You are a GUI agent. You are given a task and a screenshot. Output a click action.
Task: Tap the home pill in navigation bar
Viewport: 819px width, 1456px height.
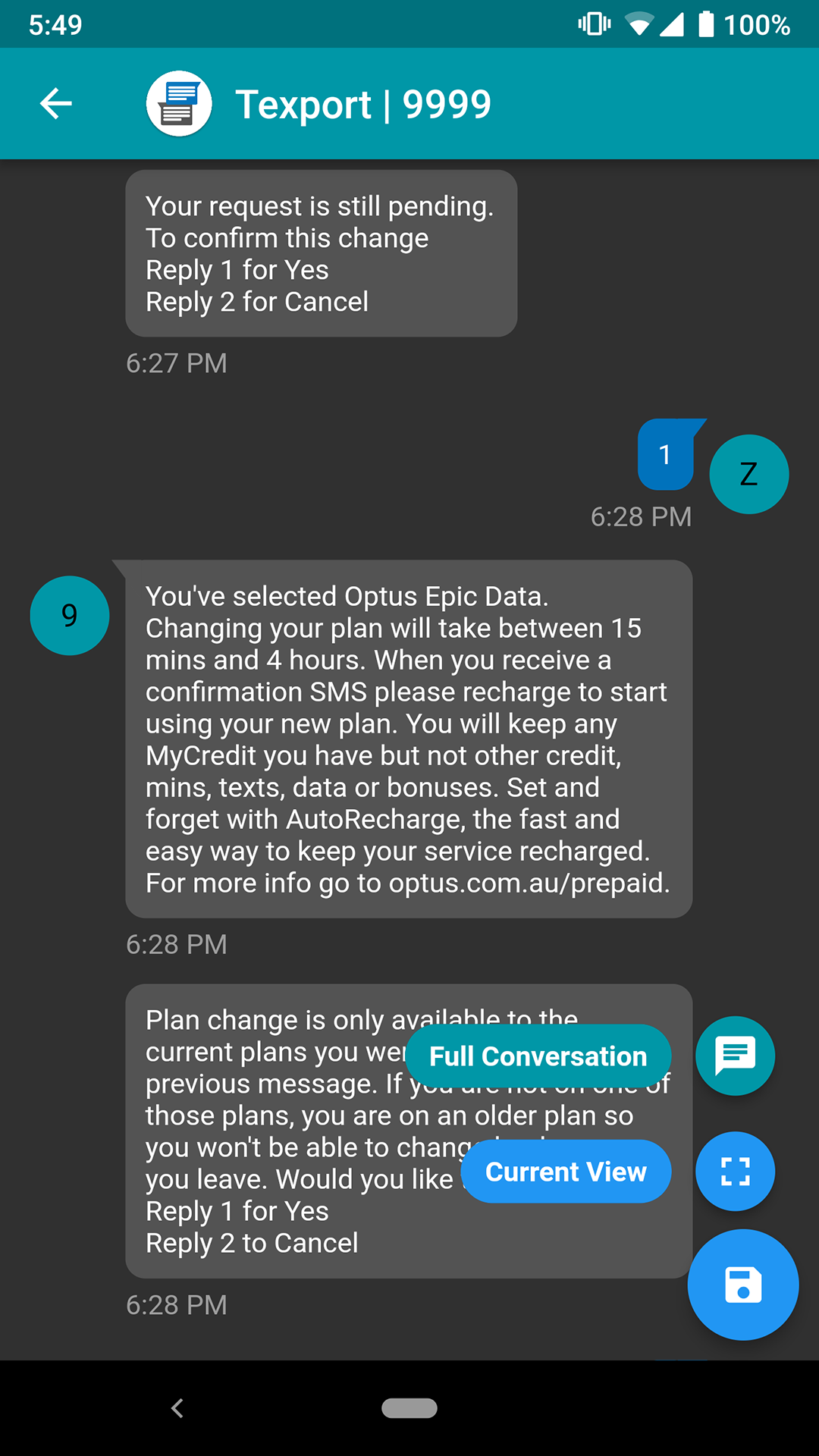coord(409,1408)
